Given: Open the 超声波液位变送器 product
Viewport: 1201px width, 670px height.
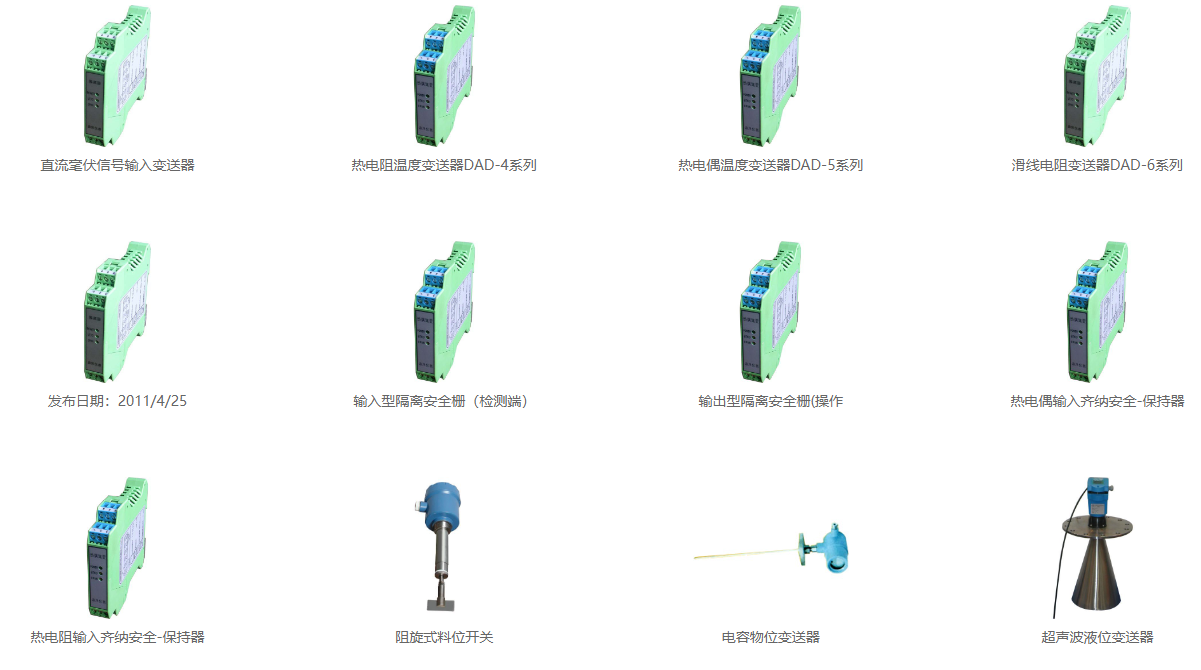Looking at the screenshot, I should coord(1097,637).
